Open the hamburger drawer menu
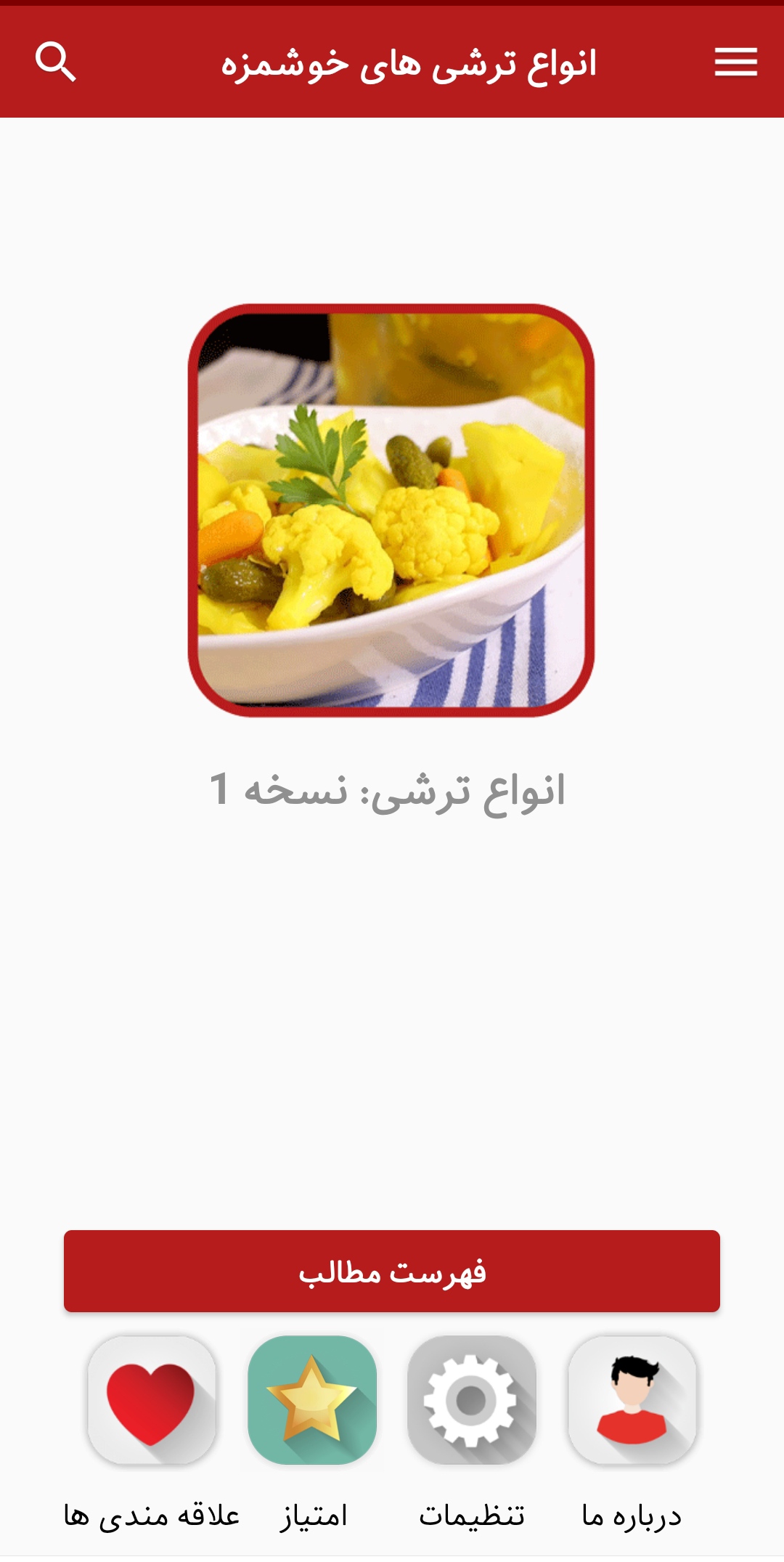Image resolution: width=784 pixels, height=1562 pixels. coord(735,62)
